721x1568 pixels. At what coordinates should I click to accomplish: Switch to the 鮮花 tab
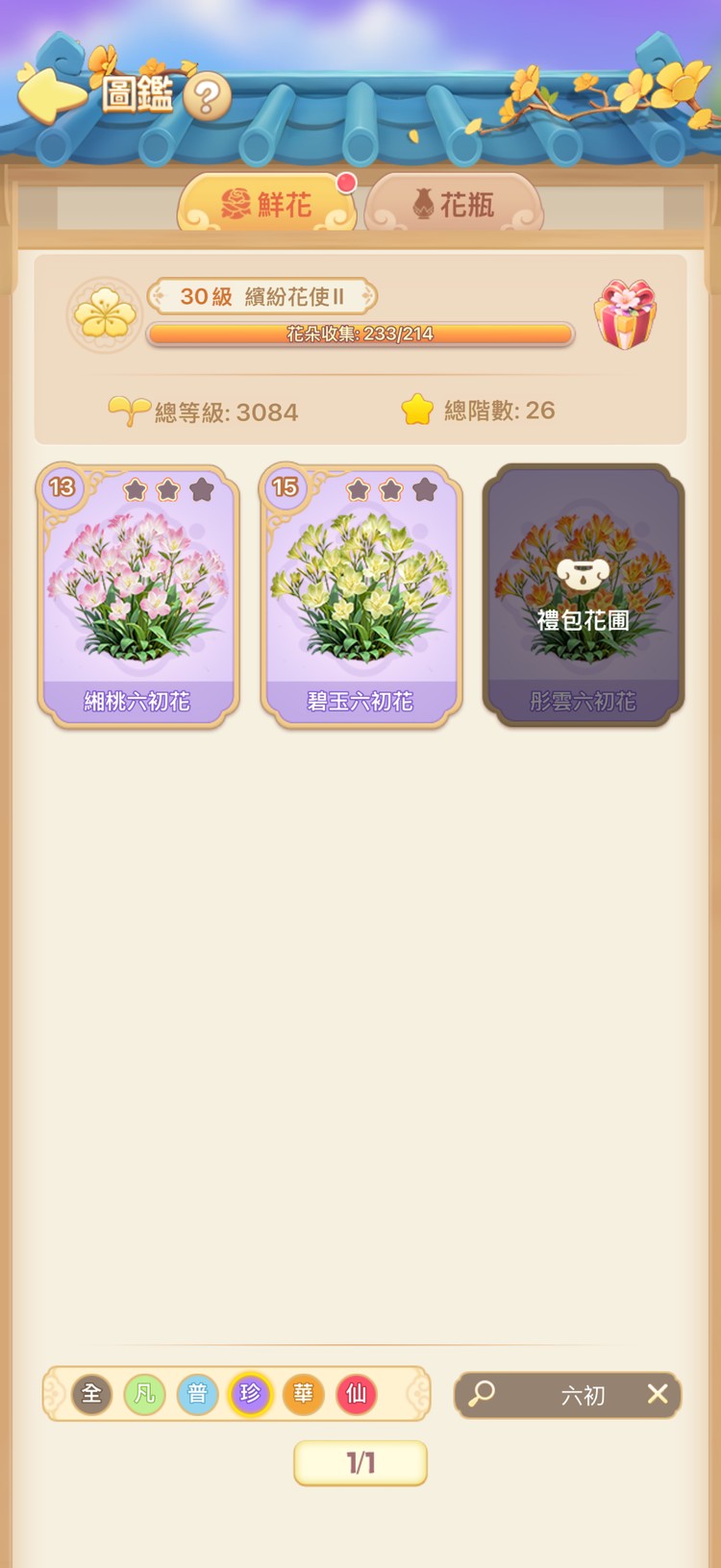[267, 204]
